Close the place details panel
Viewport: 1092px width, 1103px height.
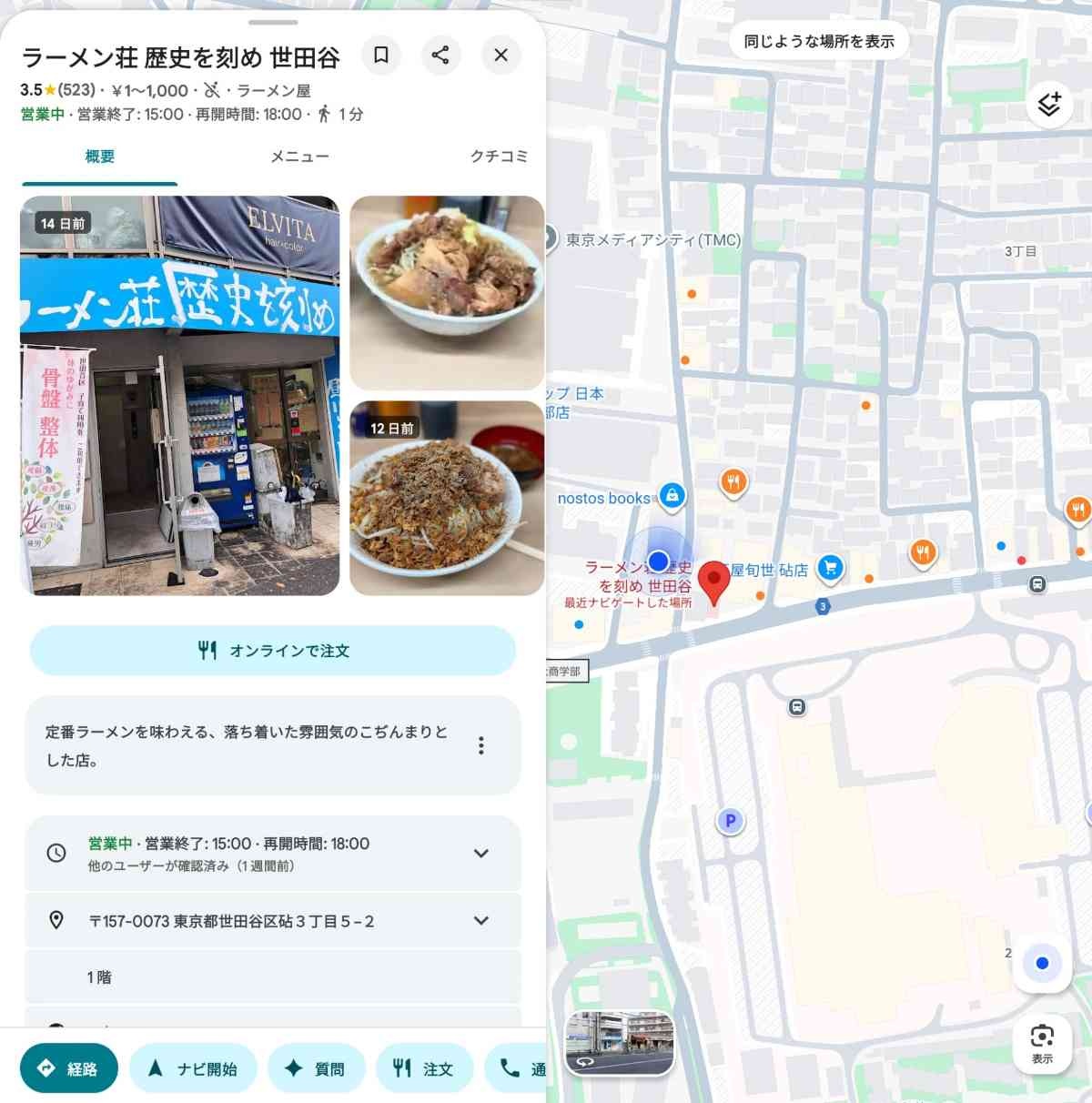(x=500, y=56)
